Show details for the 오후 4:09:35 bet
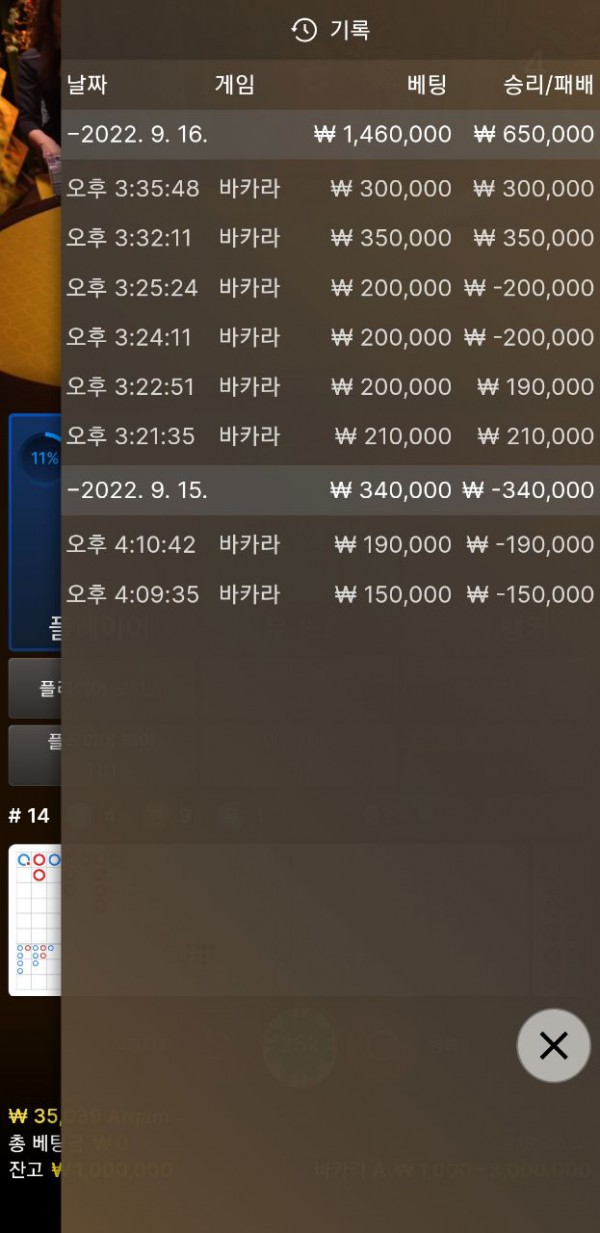600x1233 pixels. pyautogui.click(x=330, y=595)
